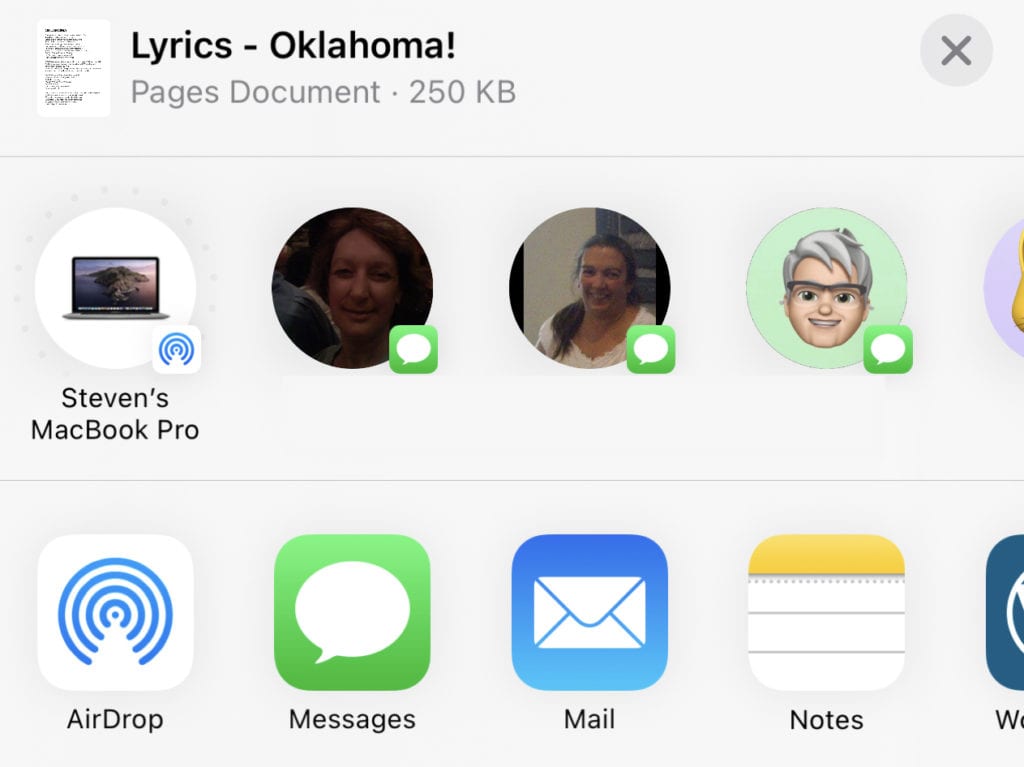1024x767 pixels.
Task: Save the document to Notes
Action: (826, 613)
